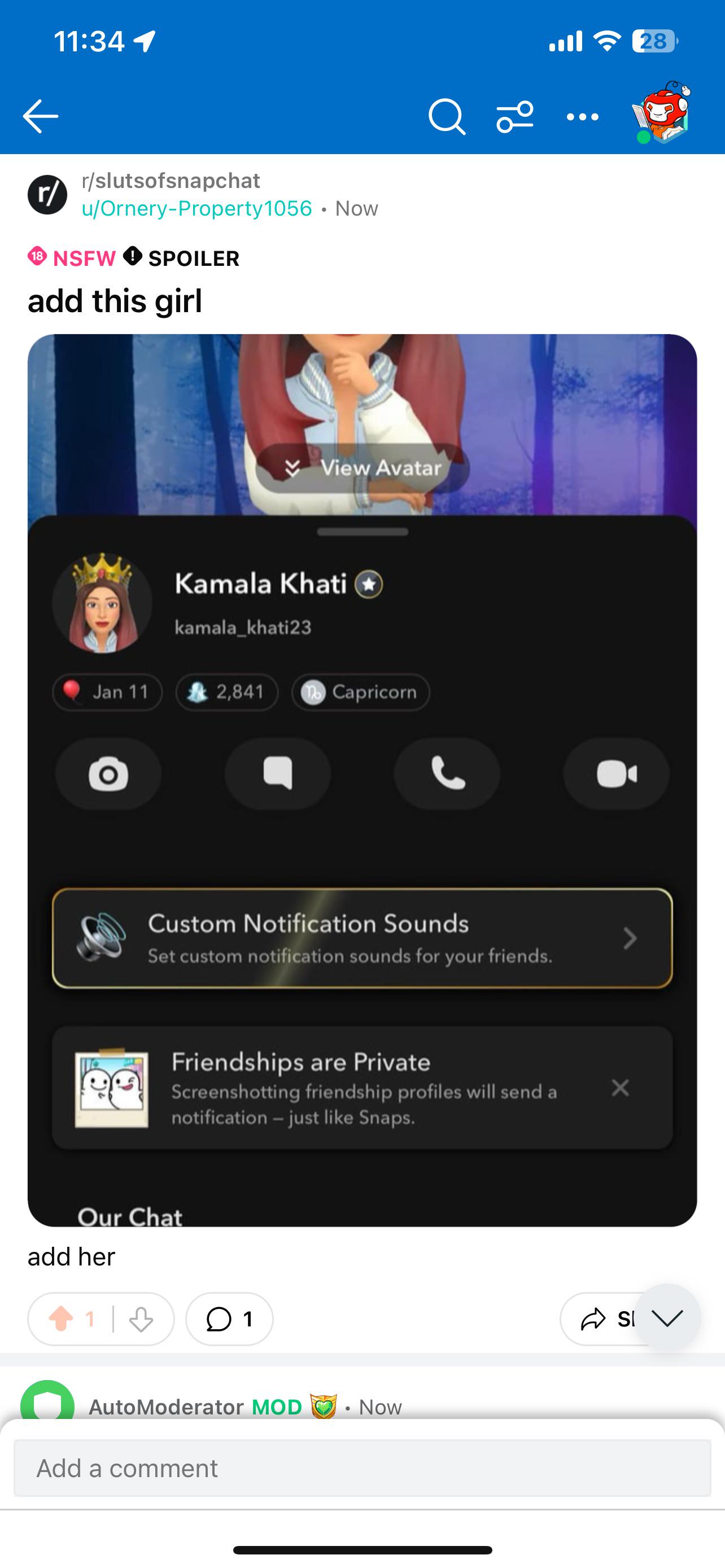
Task: Downvote the post
Action: 141,1319
